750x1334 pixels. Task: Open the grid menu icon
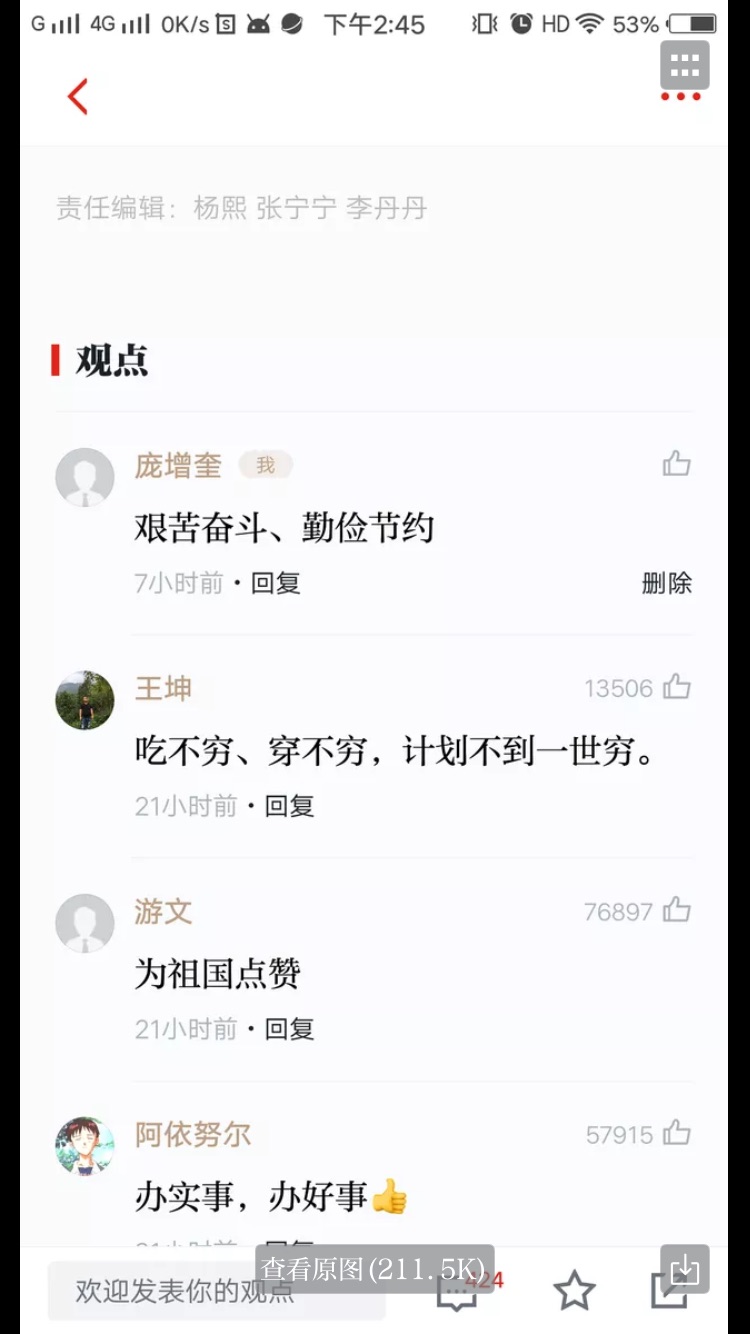pyautogui.click(x=684, y=66)
